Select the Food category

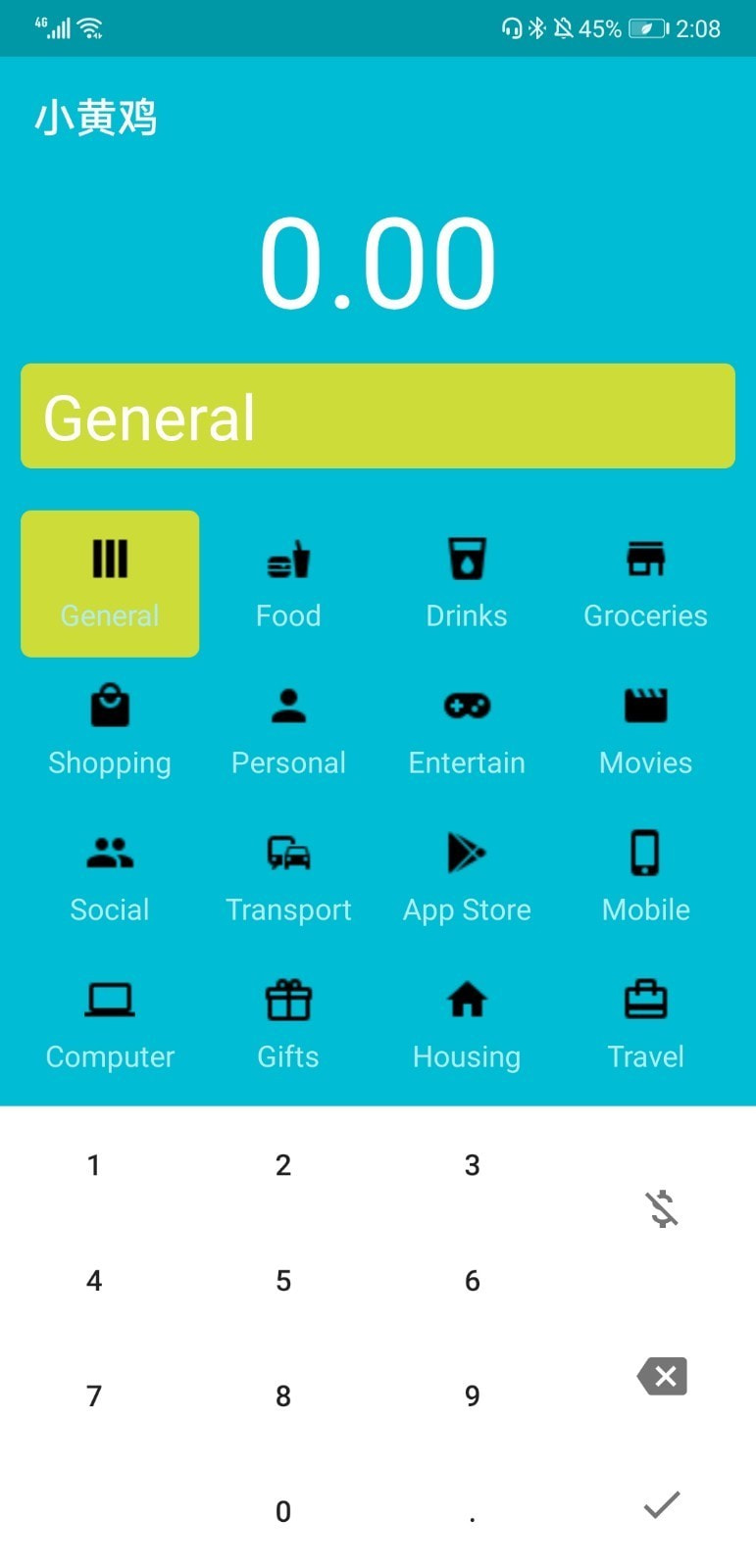click(x=288, y=584)
